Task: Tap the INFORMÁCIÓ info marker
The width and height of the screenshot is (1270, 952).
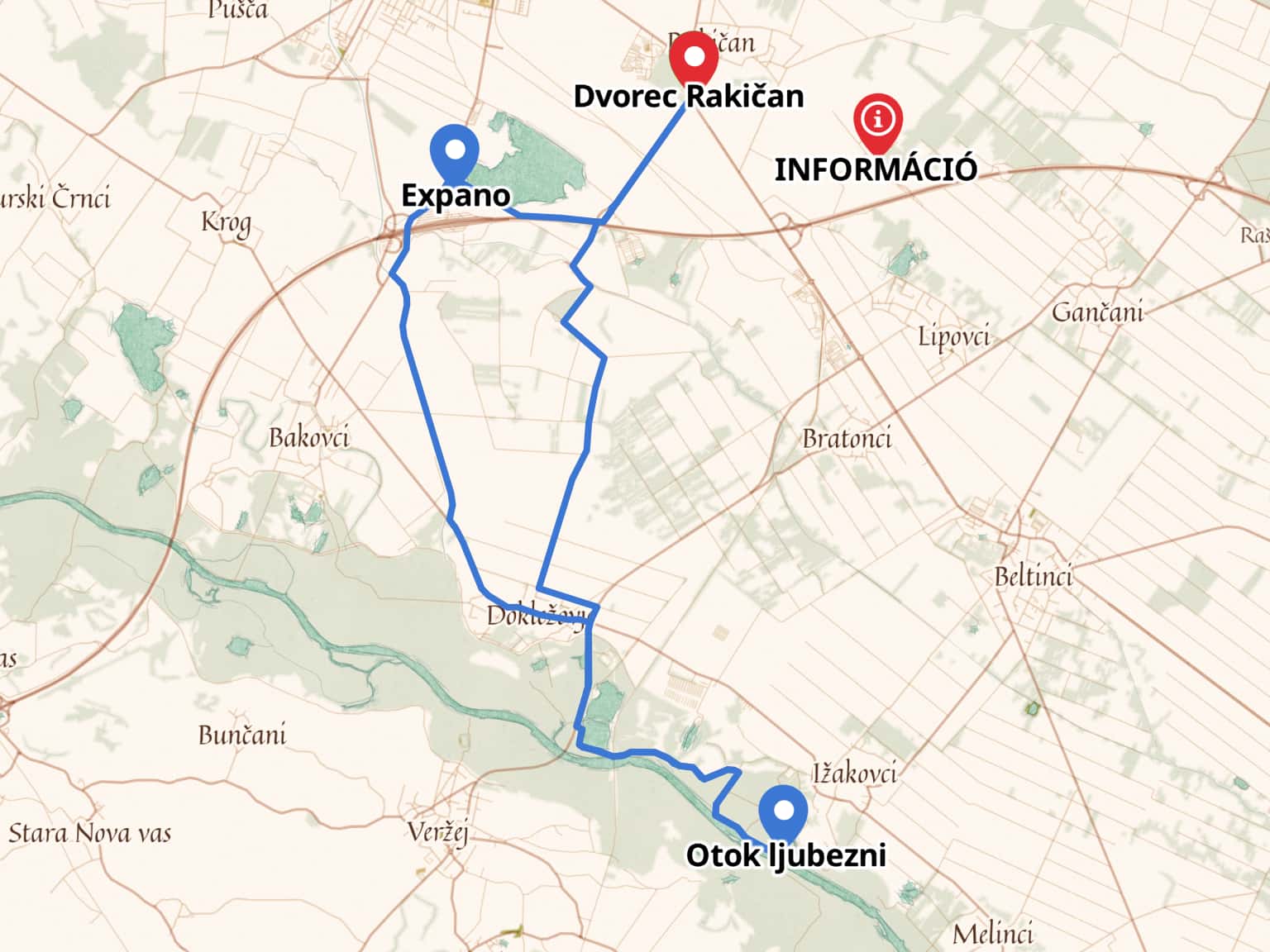Action: [878, 121]
